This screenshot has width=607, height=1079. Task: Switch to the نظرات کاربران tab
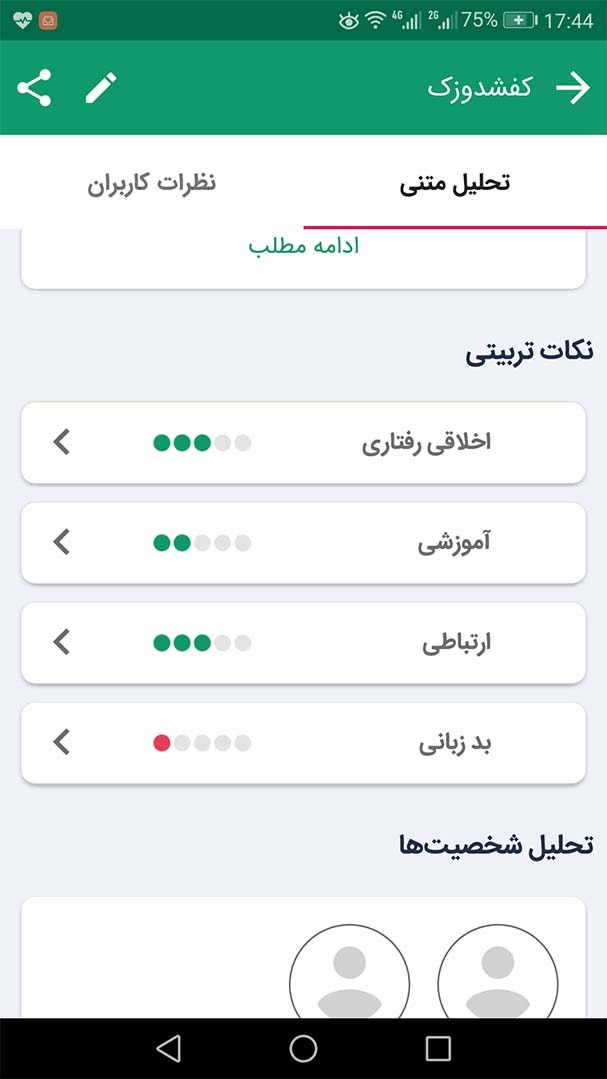click(151, 184)
